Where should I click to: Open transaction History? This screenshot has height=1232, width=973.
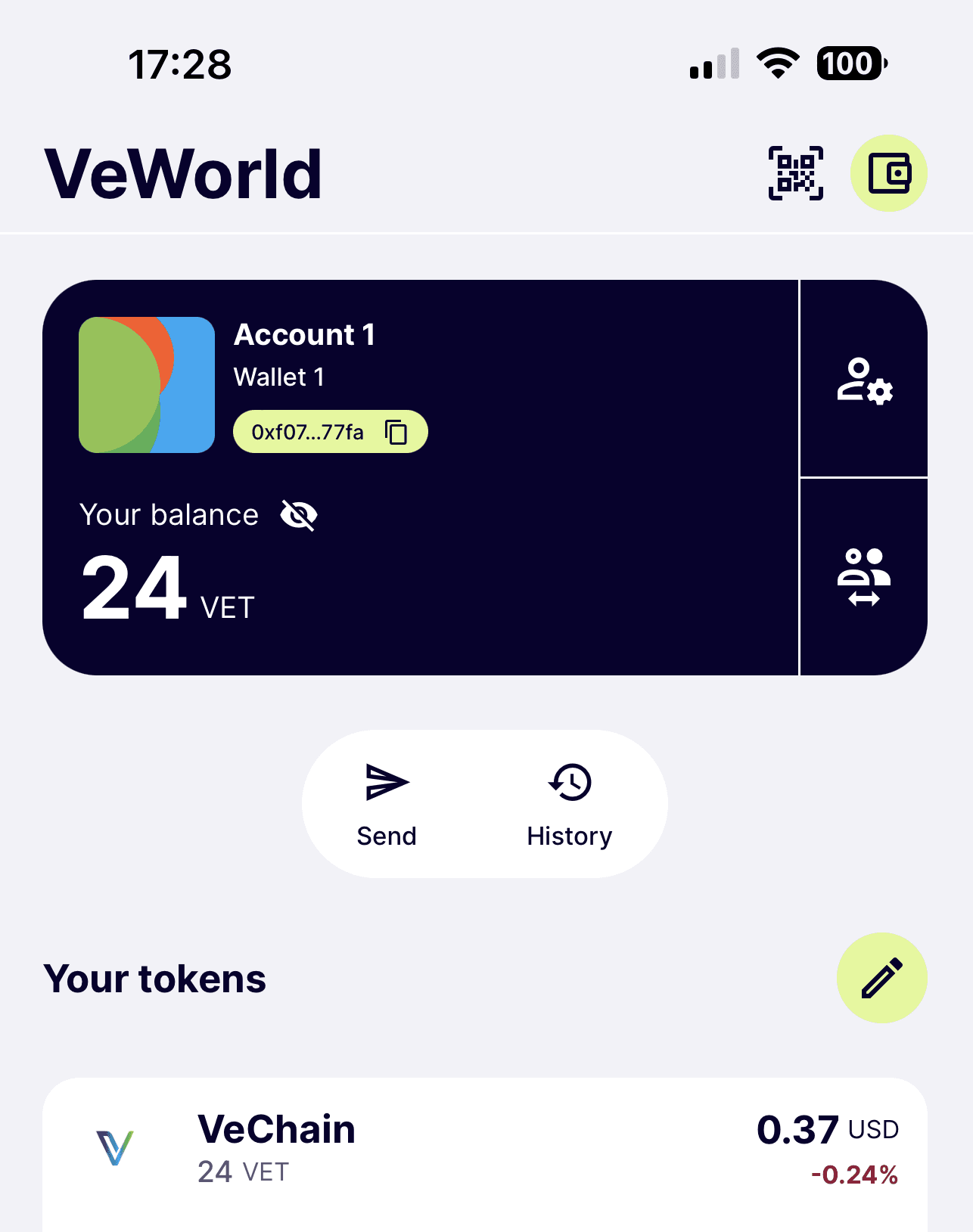coord(570,803)
